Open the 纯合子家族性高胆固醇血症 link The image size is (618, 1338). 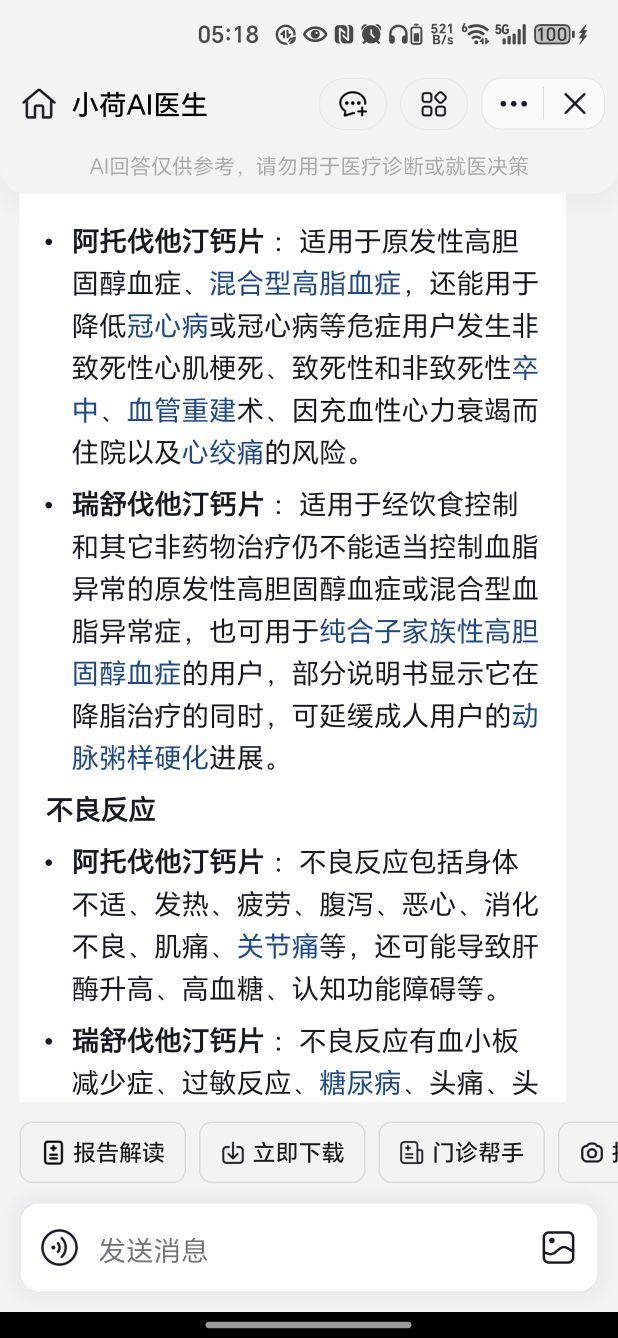(428, 632)
